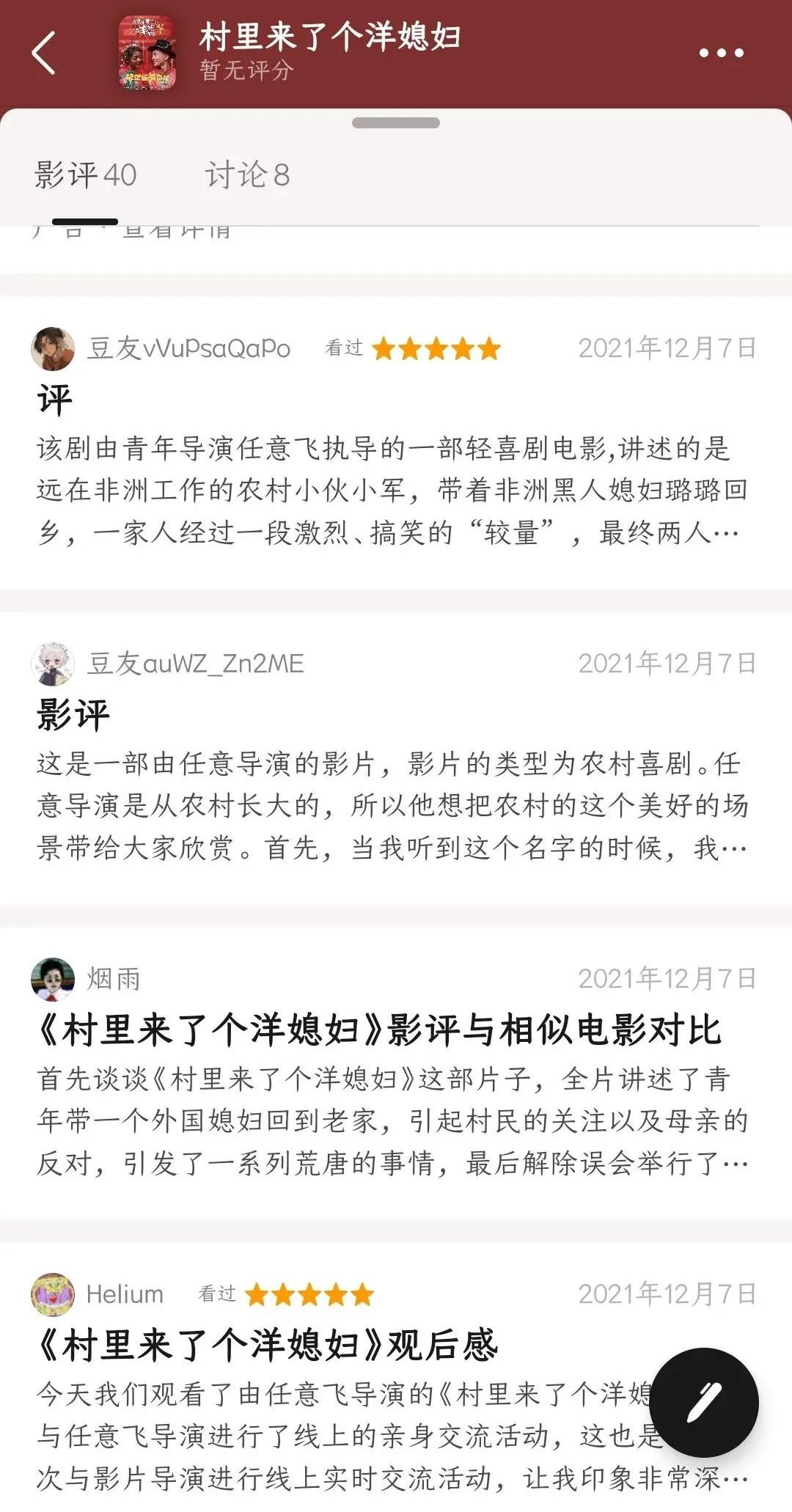View 豆友auWZ_Zn2ME's profile avatar
The width and height of the screenshot is (792, 1512).
pos(53,664)
